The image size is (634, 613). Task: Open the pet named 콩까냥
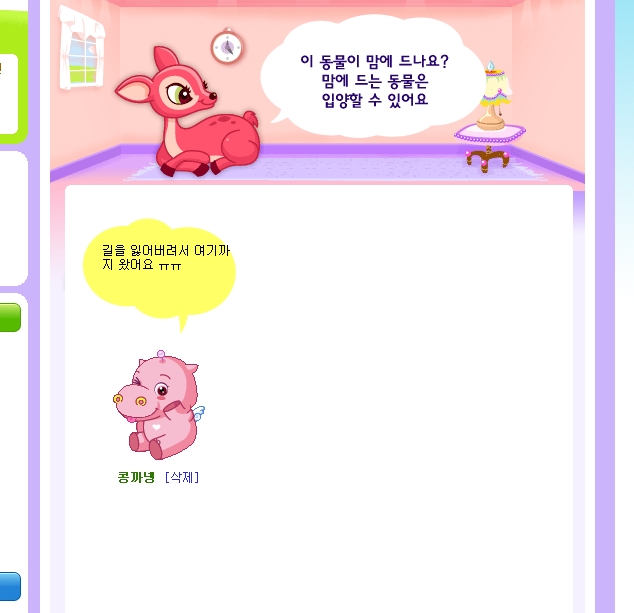coord(136,477)
